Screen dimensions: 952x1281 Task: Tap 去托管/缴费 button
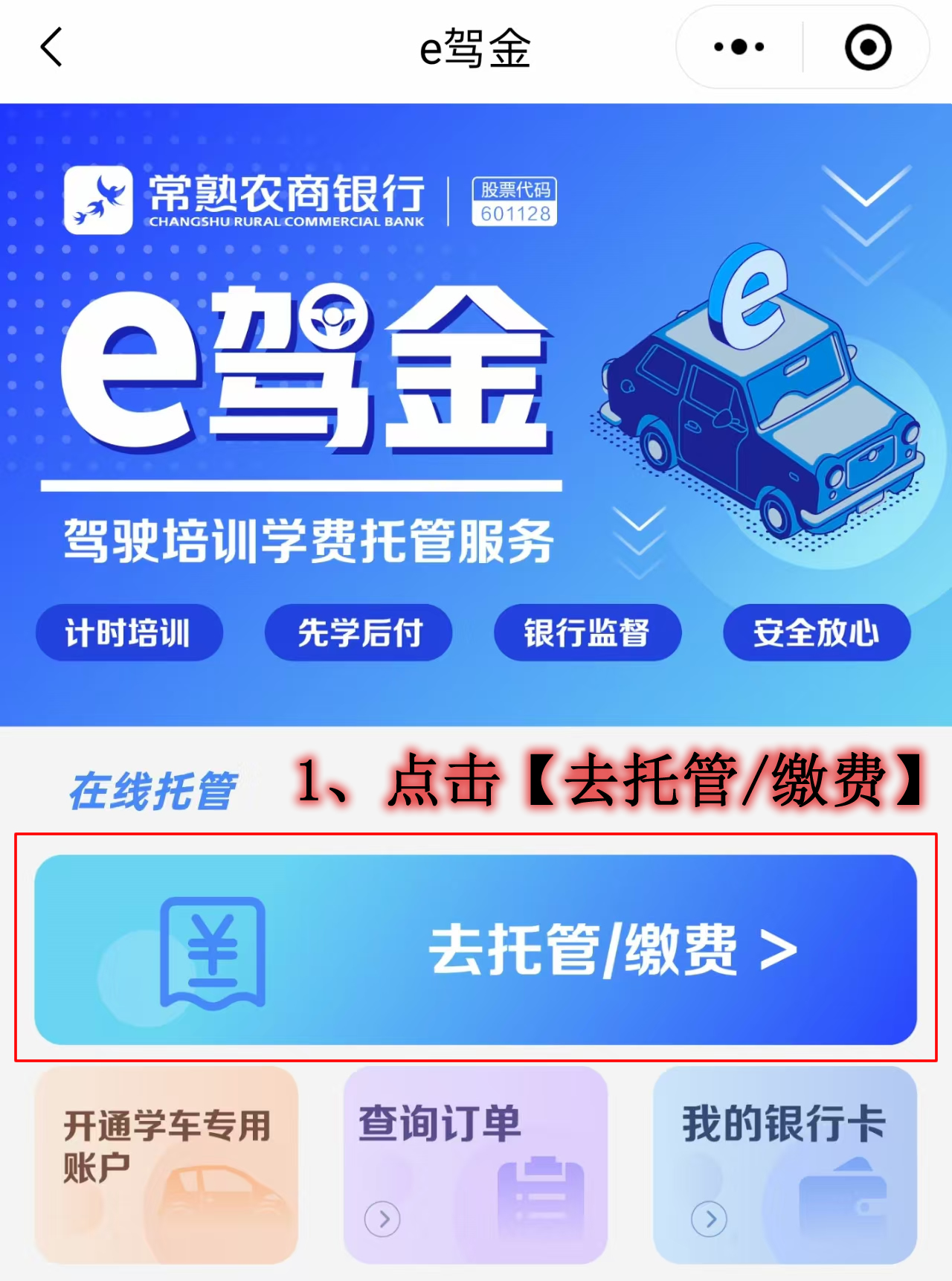click(x=475, y=949)
